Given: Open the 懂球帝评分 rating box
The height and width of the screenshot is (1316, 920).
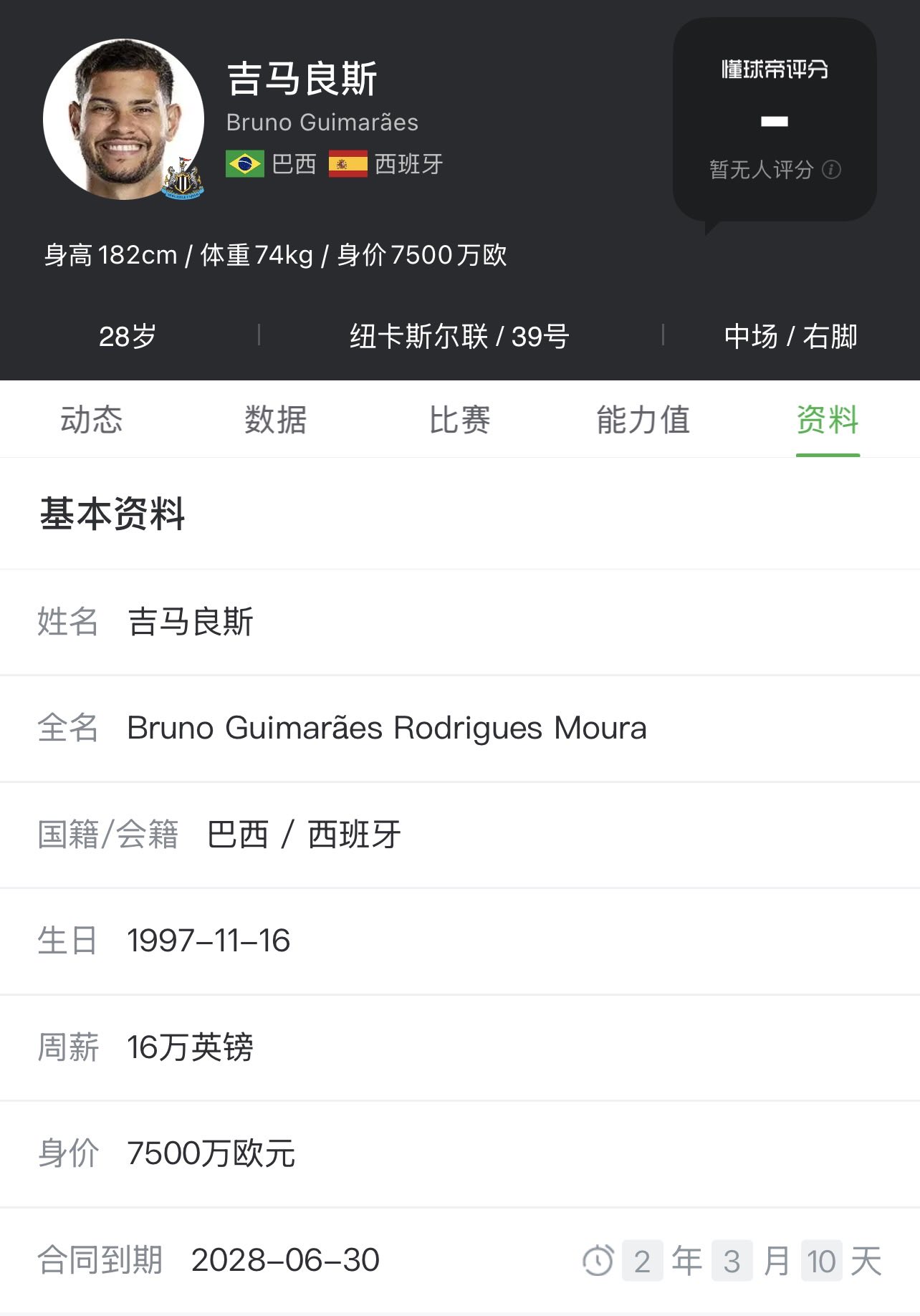Looking at the screenshot, I should tap(775, 120).
